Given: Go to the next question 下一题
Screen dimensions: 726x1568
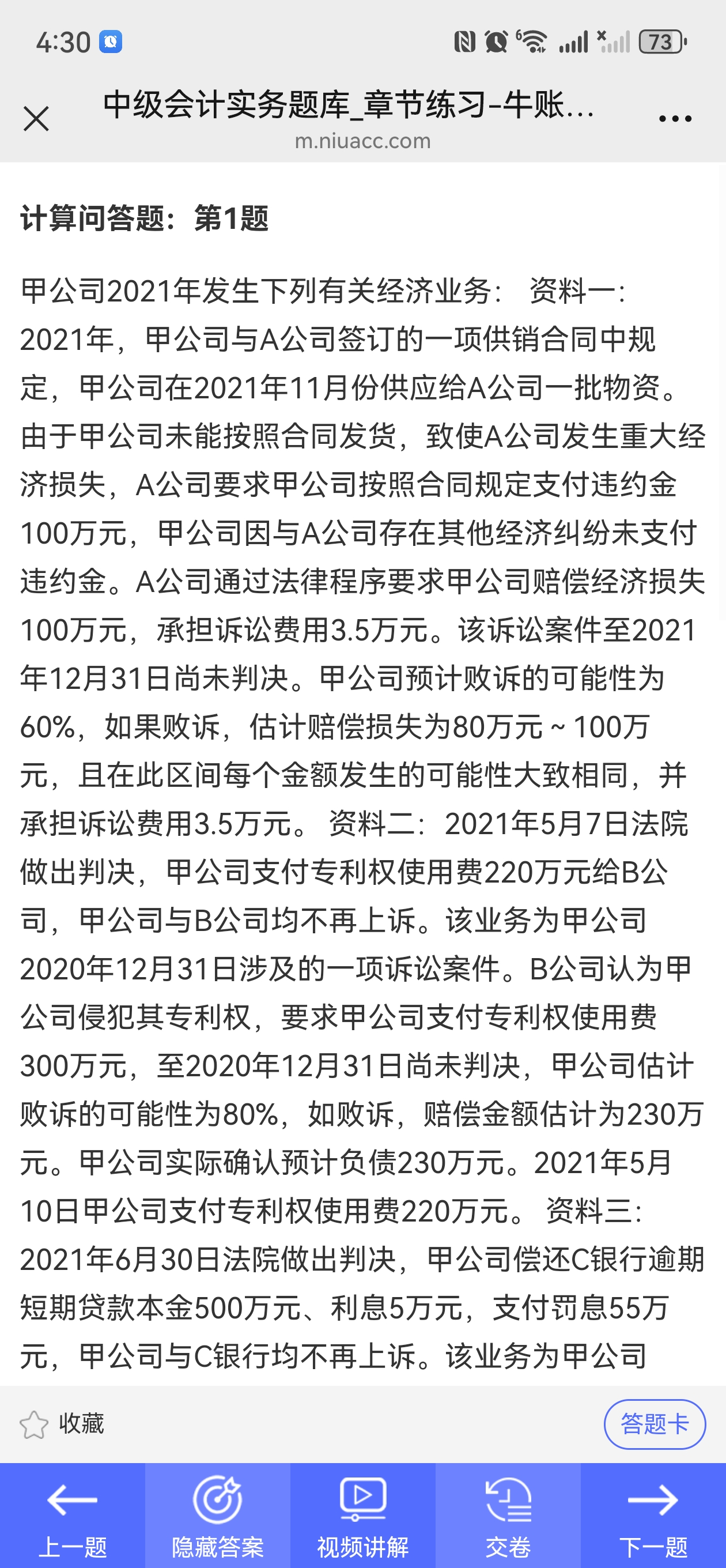Looking at the screenshot, I should [x=653, y=1516].
